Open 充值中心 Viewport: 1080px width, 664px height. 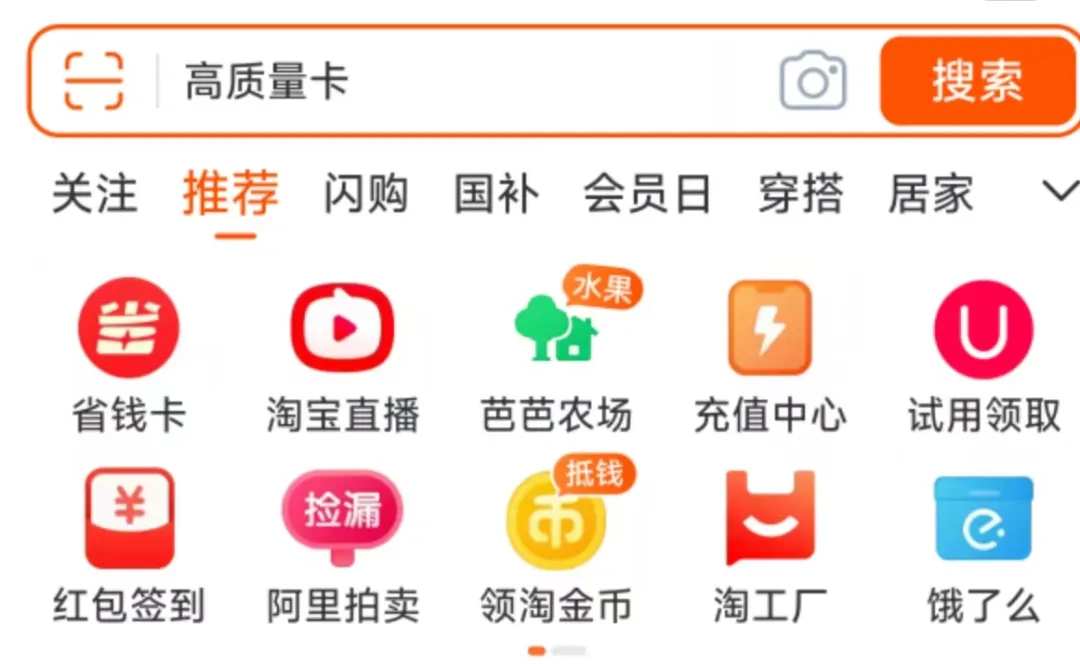tap(769, 352)
